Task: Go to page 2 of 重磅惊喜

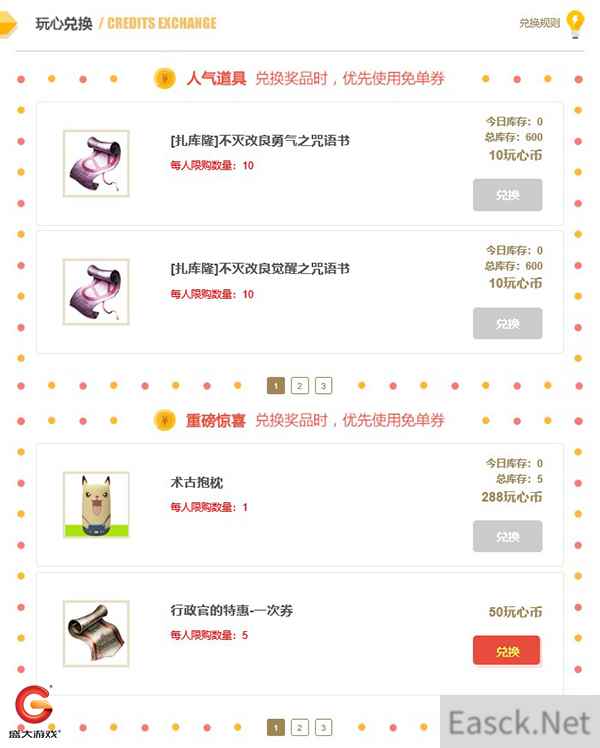Action: point(300,727)
